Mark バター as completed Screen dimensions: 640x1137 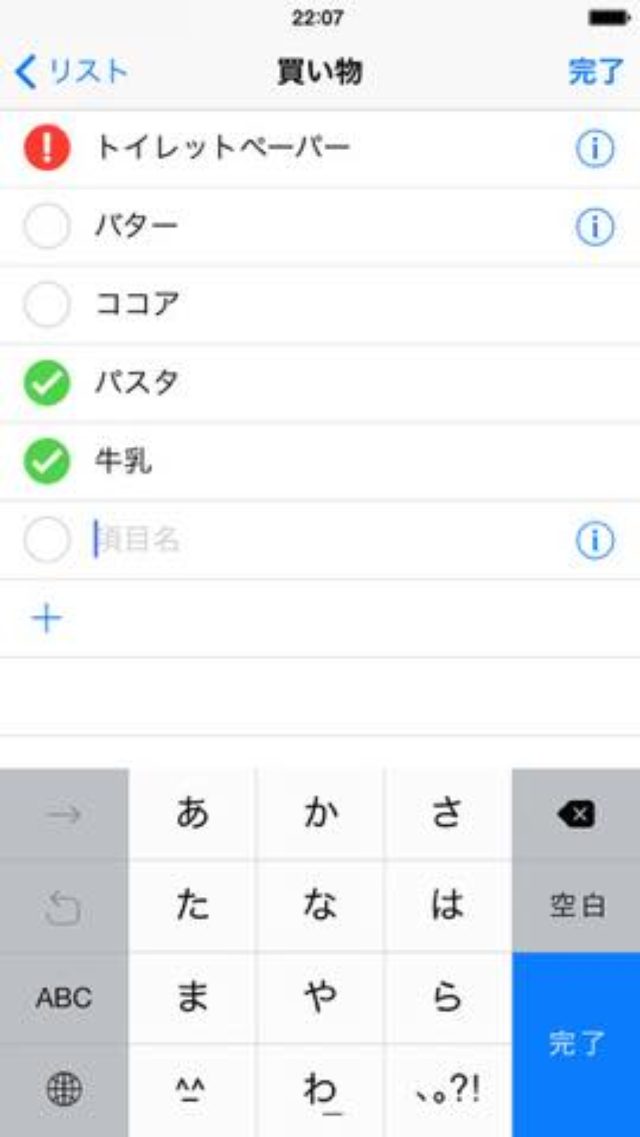(x=46, y=227)
